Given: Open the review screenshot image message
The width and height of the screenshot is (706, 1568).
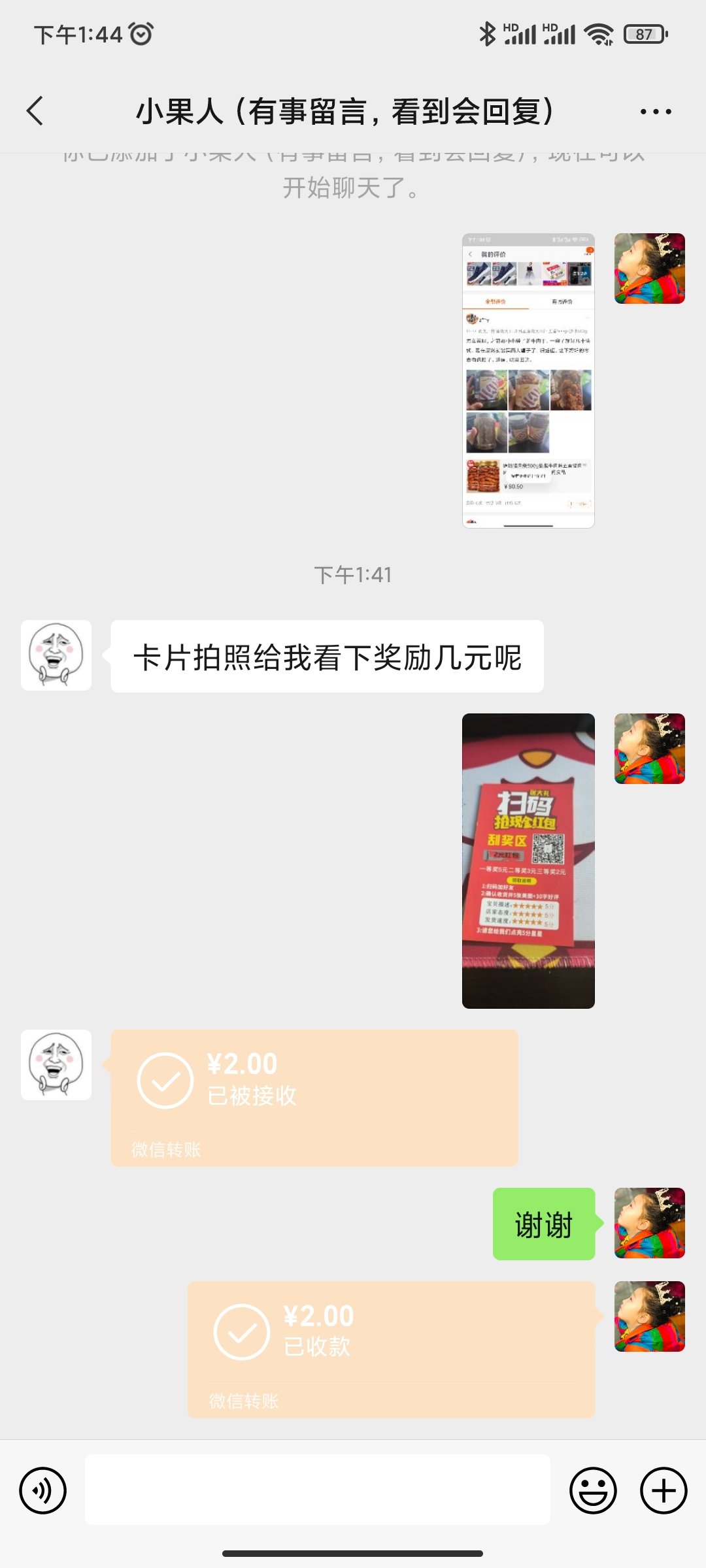Looking at the screenshot, I should point(528,380).
